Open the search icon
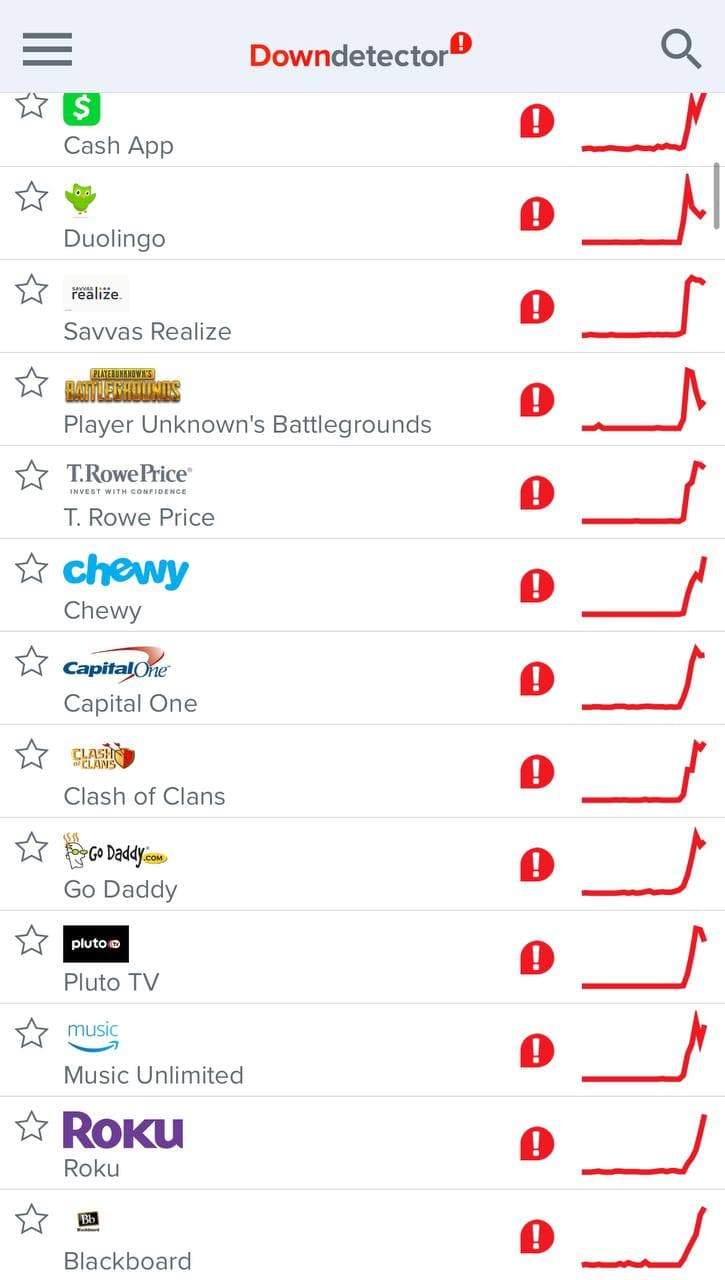This screenshot has width=725, height=1280. 680,48
